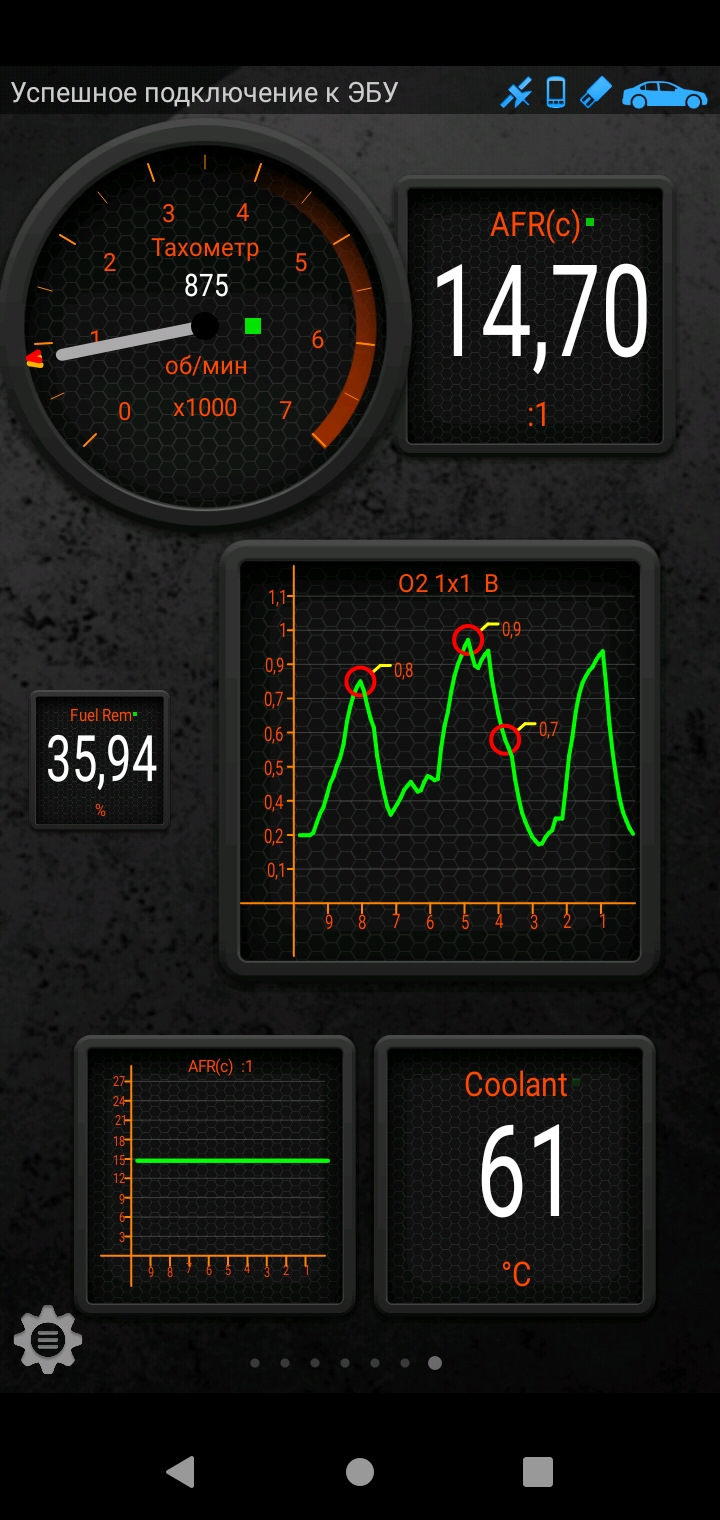Tap the Fuel Rem percentage widget
720x1520 pixels.
[x=100, y=760]
